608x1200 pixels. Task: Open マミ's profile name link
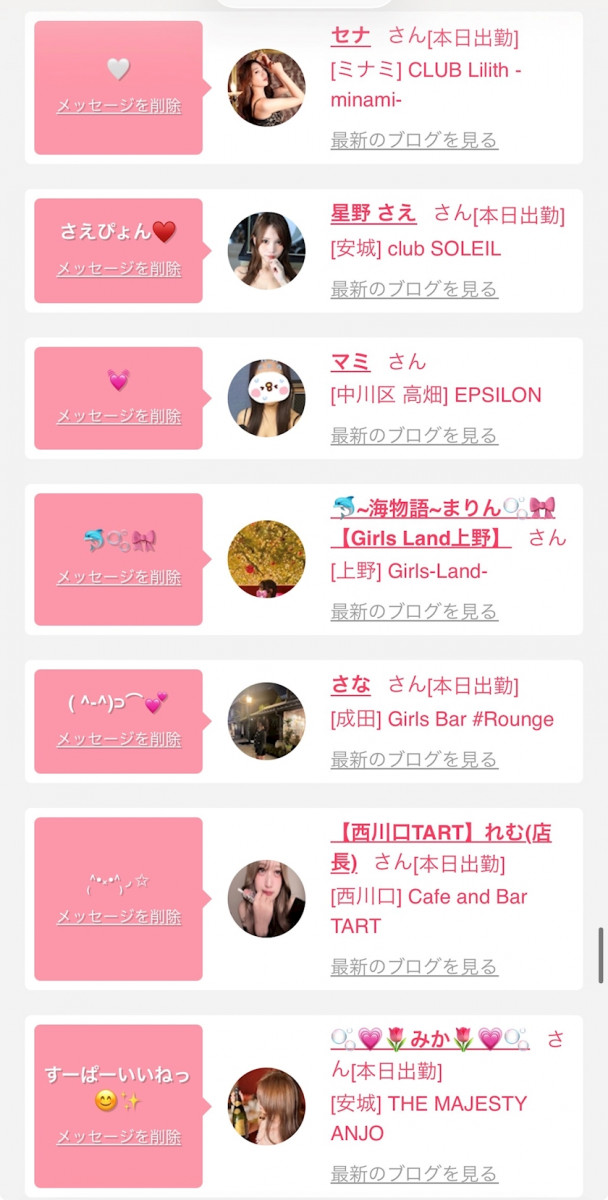click(350, 362)
